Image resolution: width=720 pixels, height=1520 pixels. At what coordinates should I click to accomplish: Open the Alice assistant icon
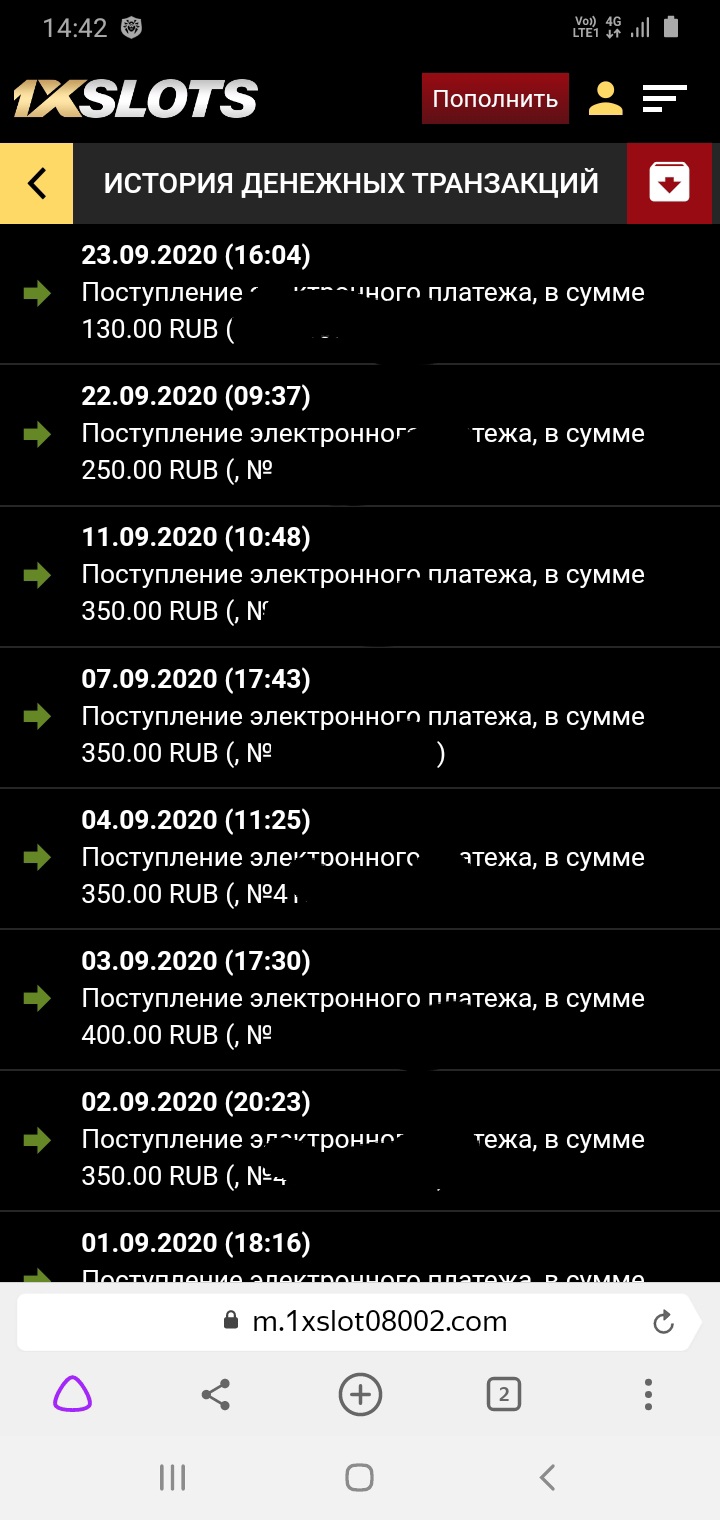[72, 1394]
